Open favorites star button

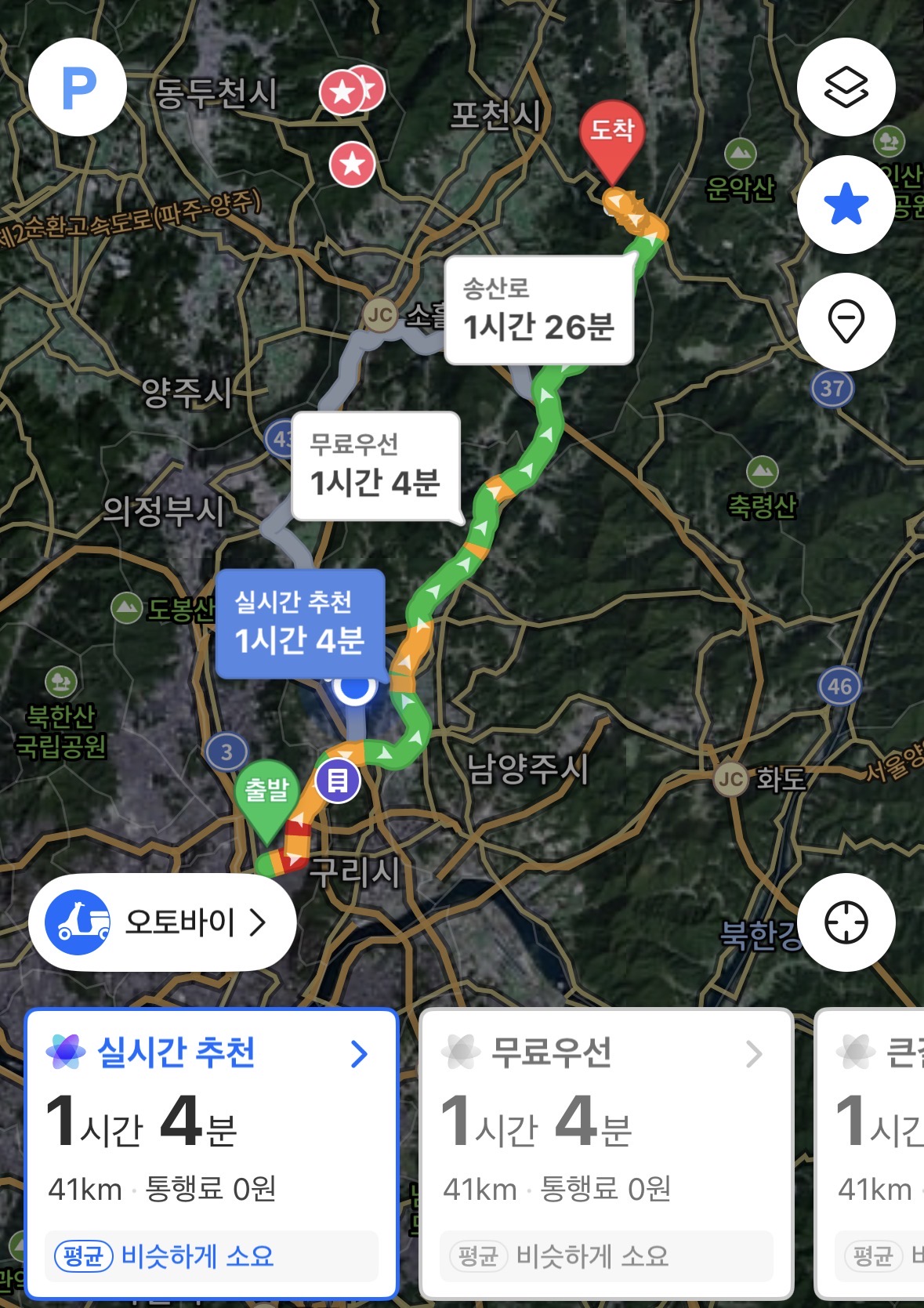pyautogui.click(x=846, y=205)
